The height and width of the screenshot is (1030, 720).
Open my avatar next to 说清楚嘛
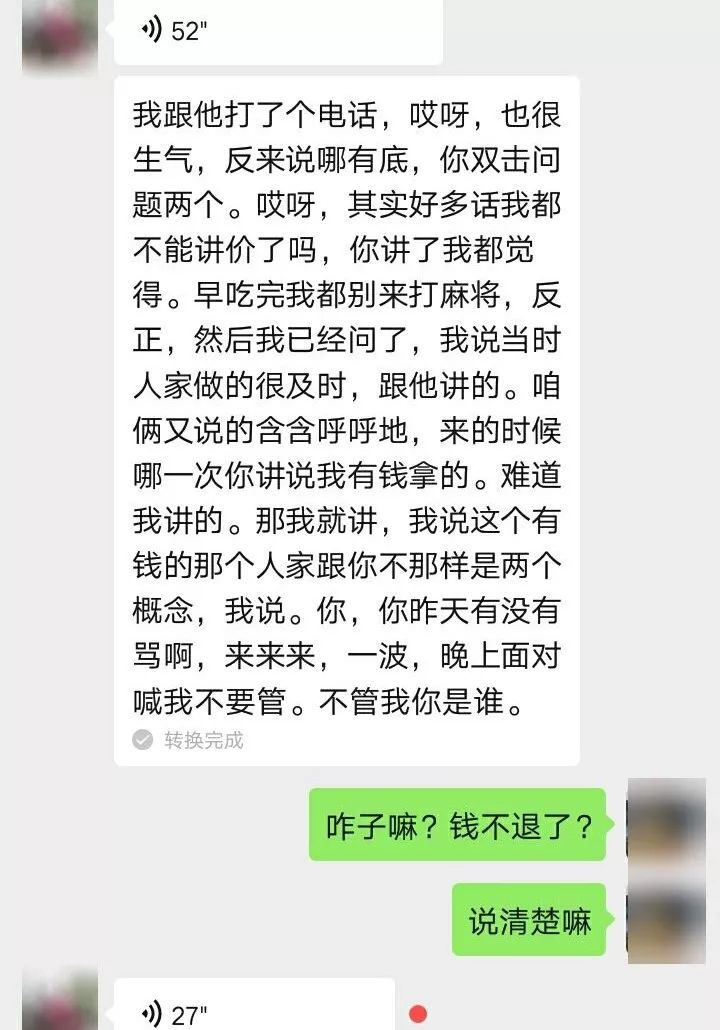pos(666,922)
